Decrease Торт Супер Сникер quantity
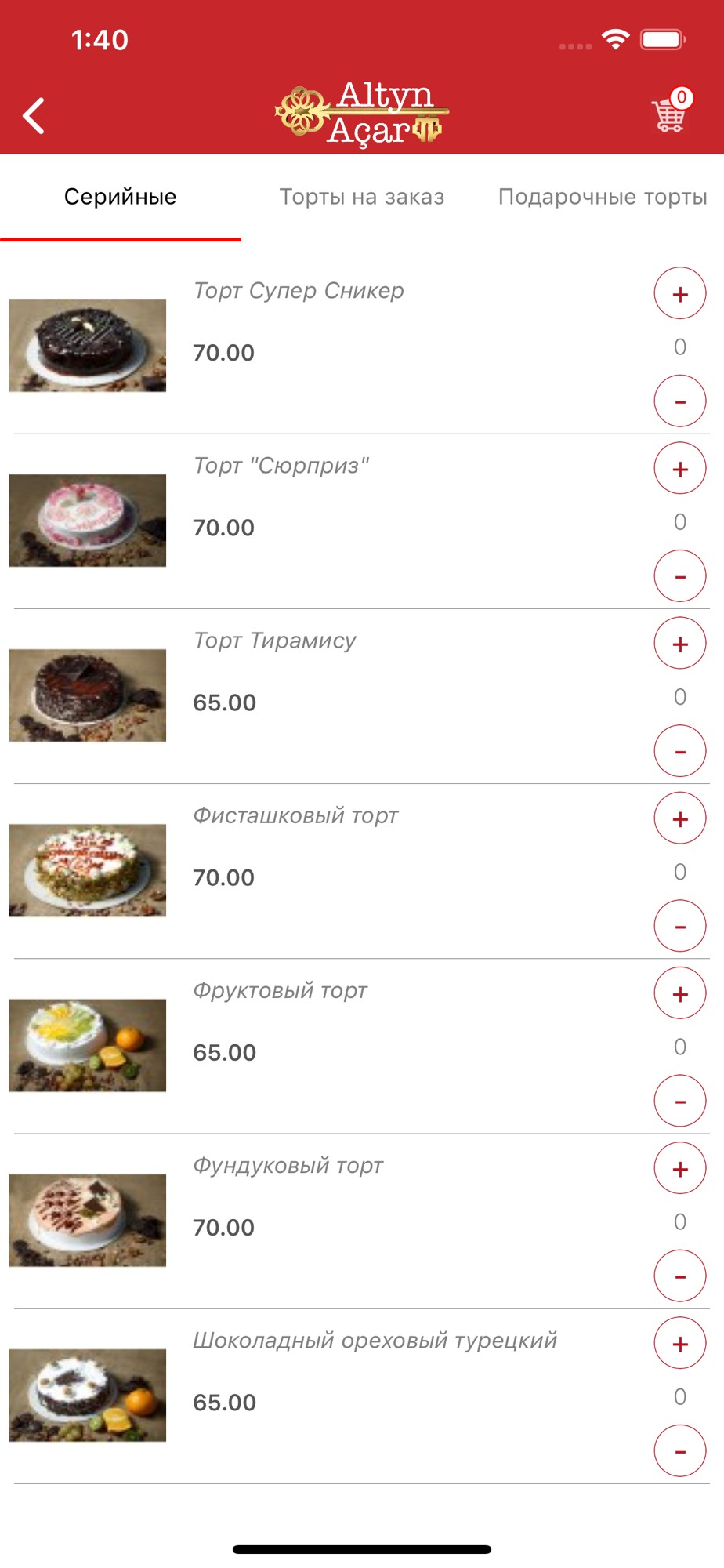The width and height of the screenshot is (724, 1568). tap(680, 401)
